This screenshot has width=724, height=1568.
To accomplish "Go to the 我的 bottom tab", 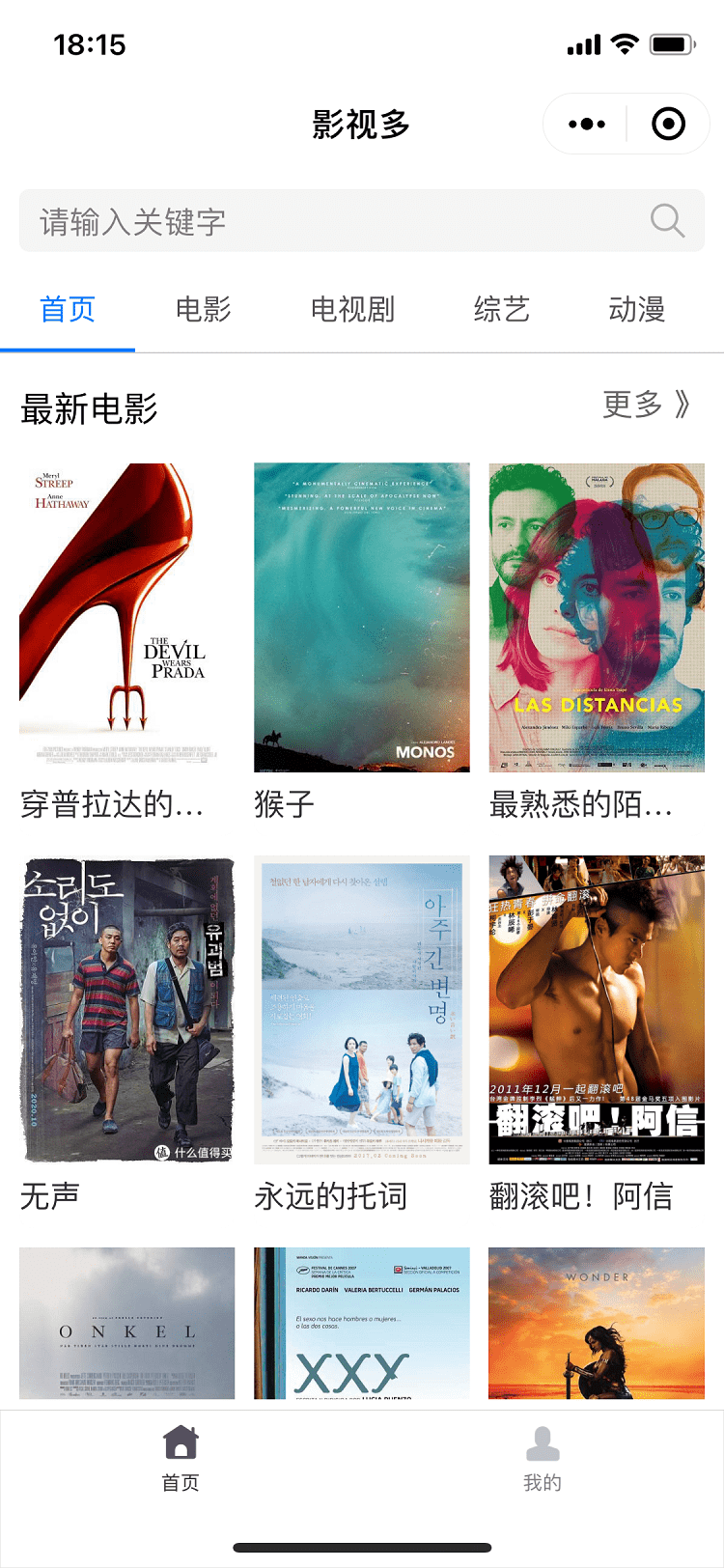I will tap(543, 1459).
